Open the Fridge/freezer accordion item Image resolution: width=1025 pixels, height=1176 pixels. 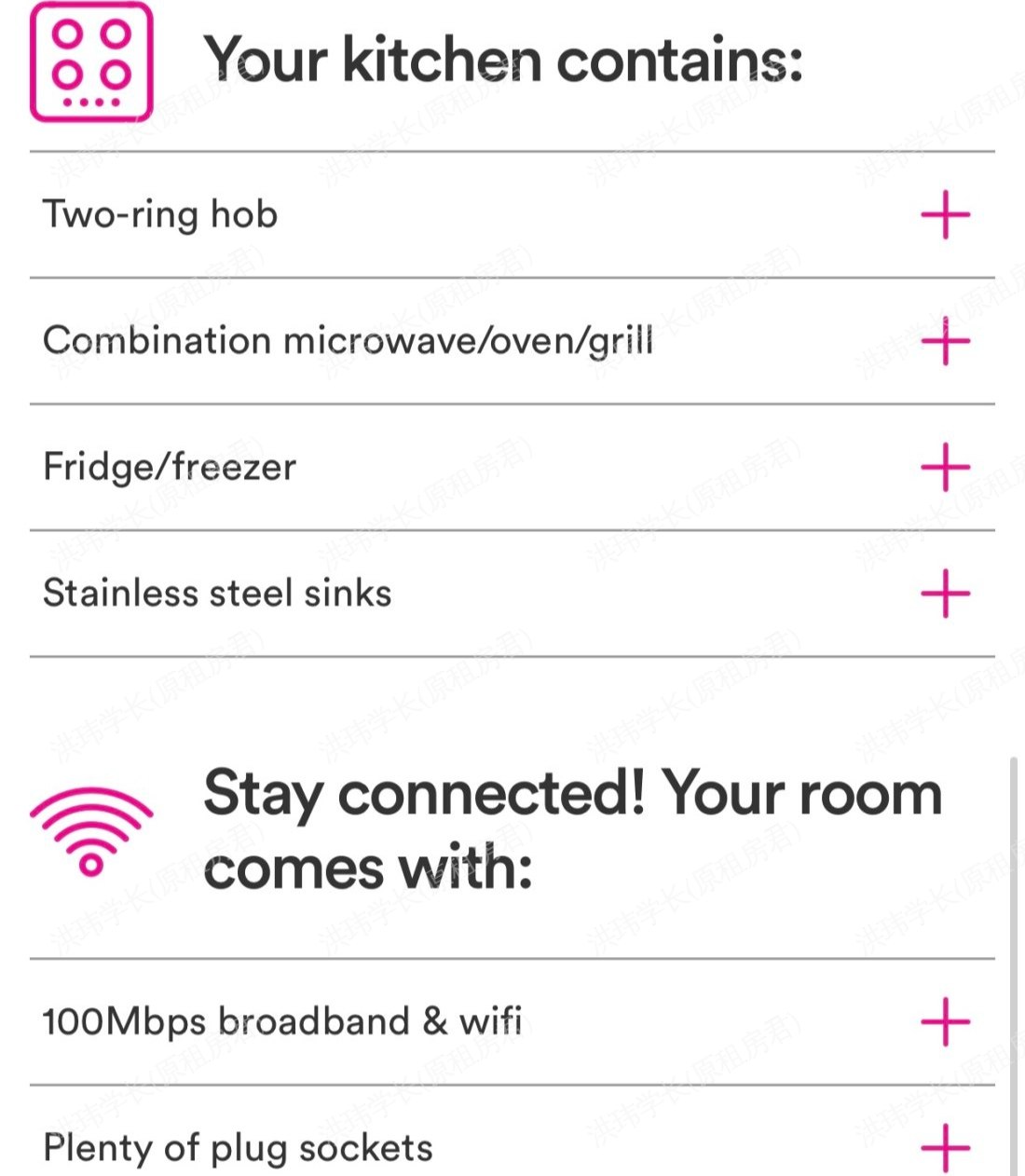[945, 467]
